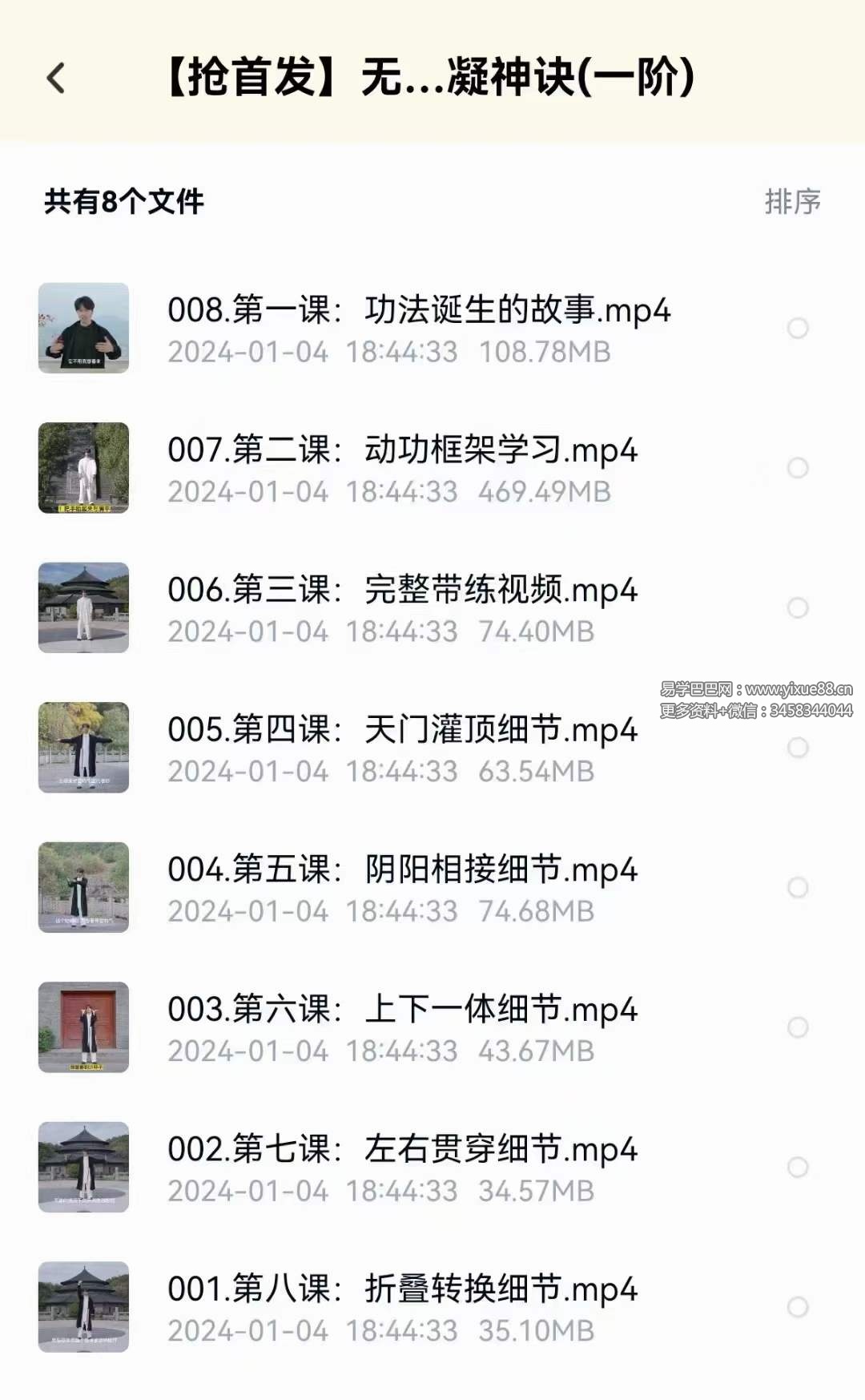Select the checkbox for 001 第八课 video
Viewport: 865px width, 1400px height.
(799, 1306)
